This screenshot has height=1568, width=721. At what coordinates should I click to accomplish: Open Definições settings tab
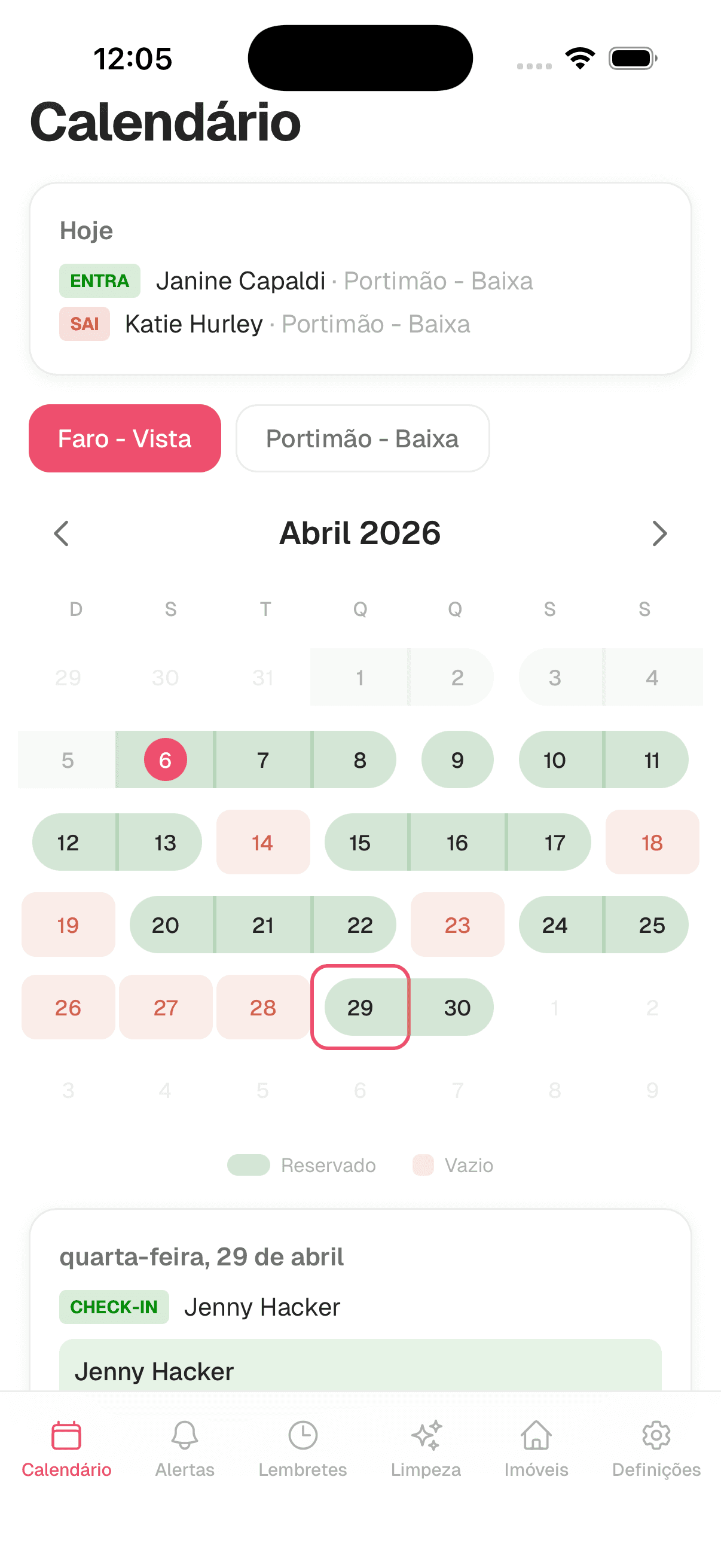pyautogui.click(x=656, y=1448)
